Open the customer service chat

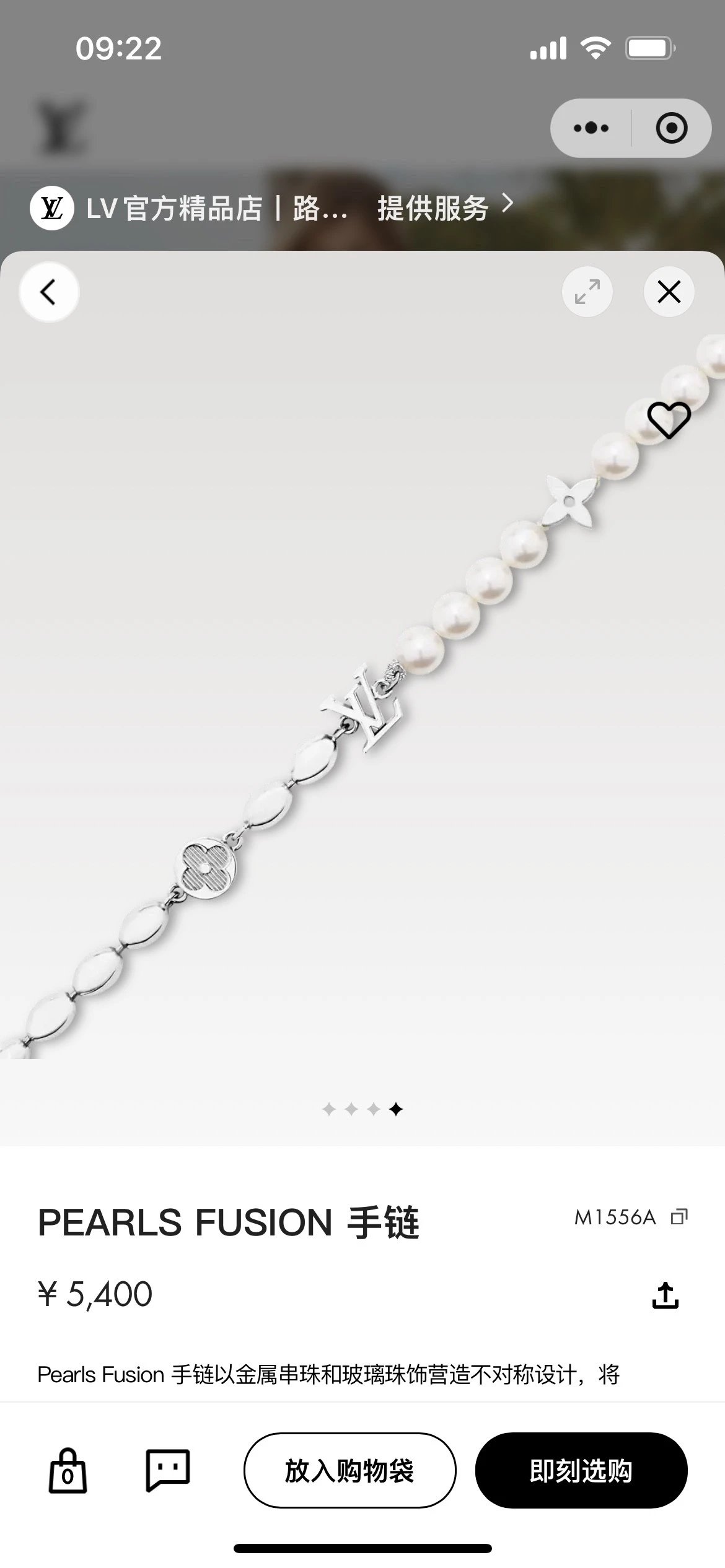coord(167,1470)
